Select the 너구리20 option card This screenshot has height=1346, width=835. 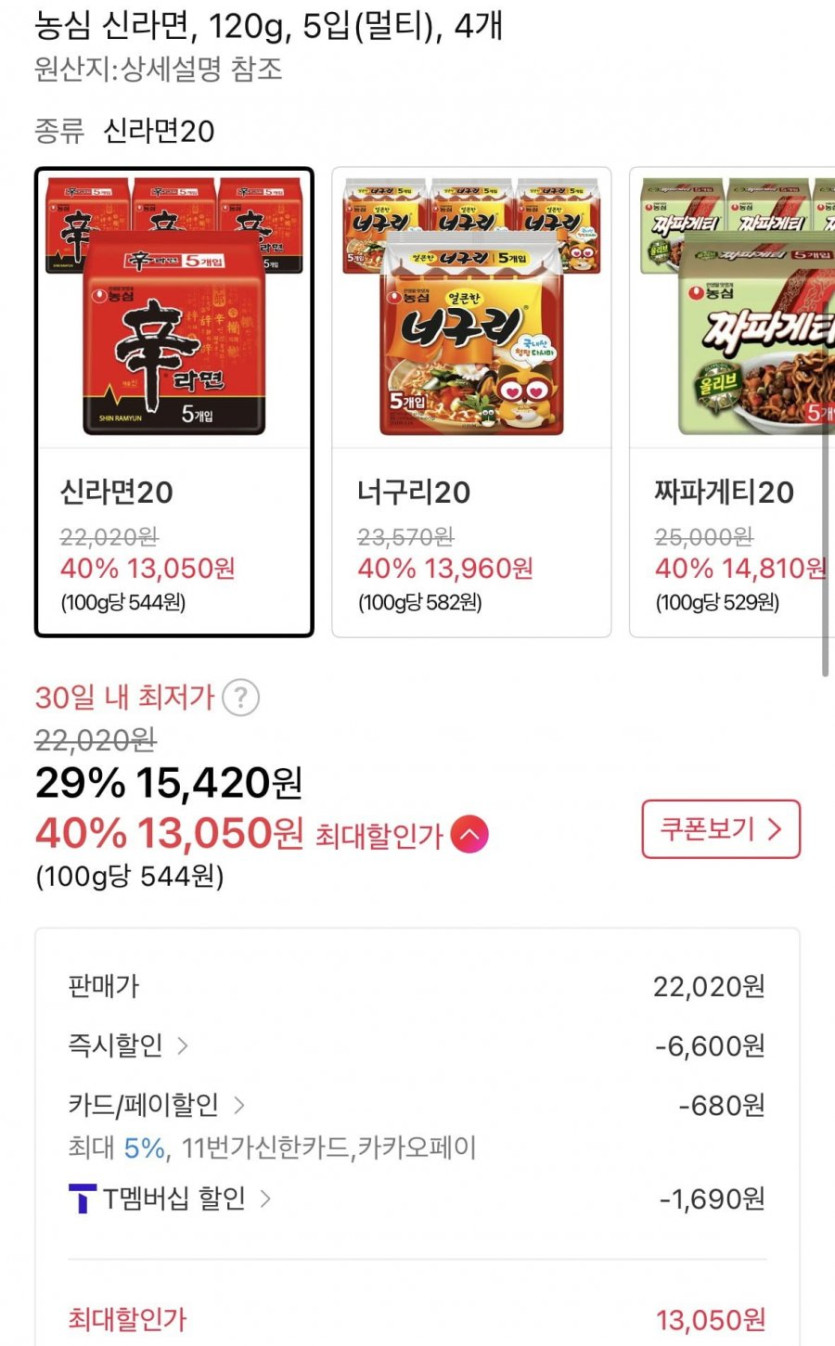tap(471, 401)
